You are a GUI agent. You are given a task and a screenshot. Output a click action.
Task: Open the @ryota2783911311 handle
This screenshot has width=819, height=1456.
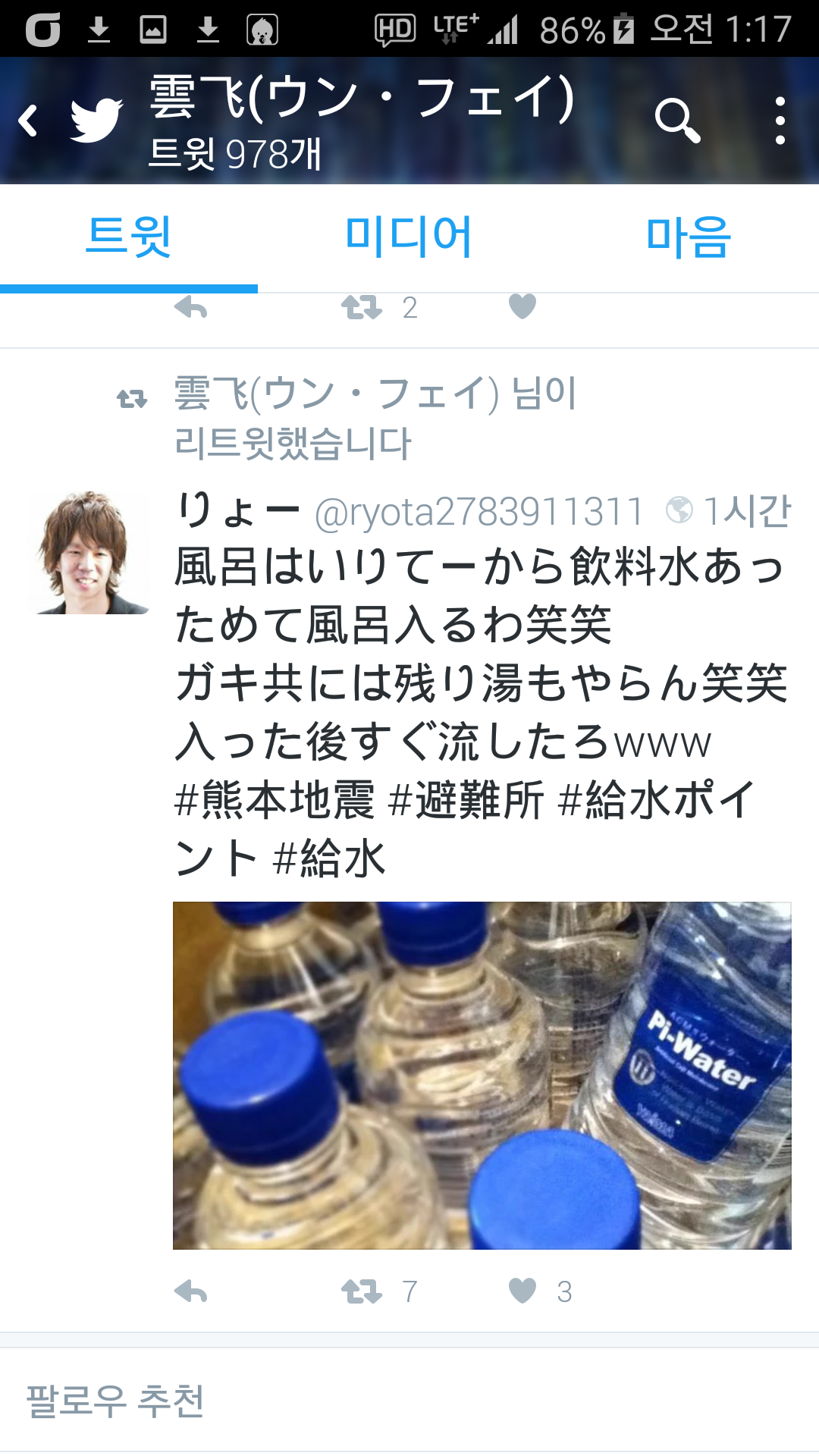479,512
